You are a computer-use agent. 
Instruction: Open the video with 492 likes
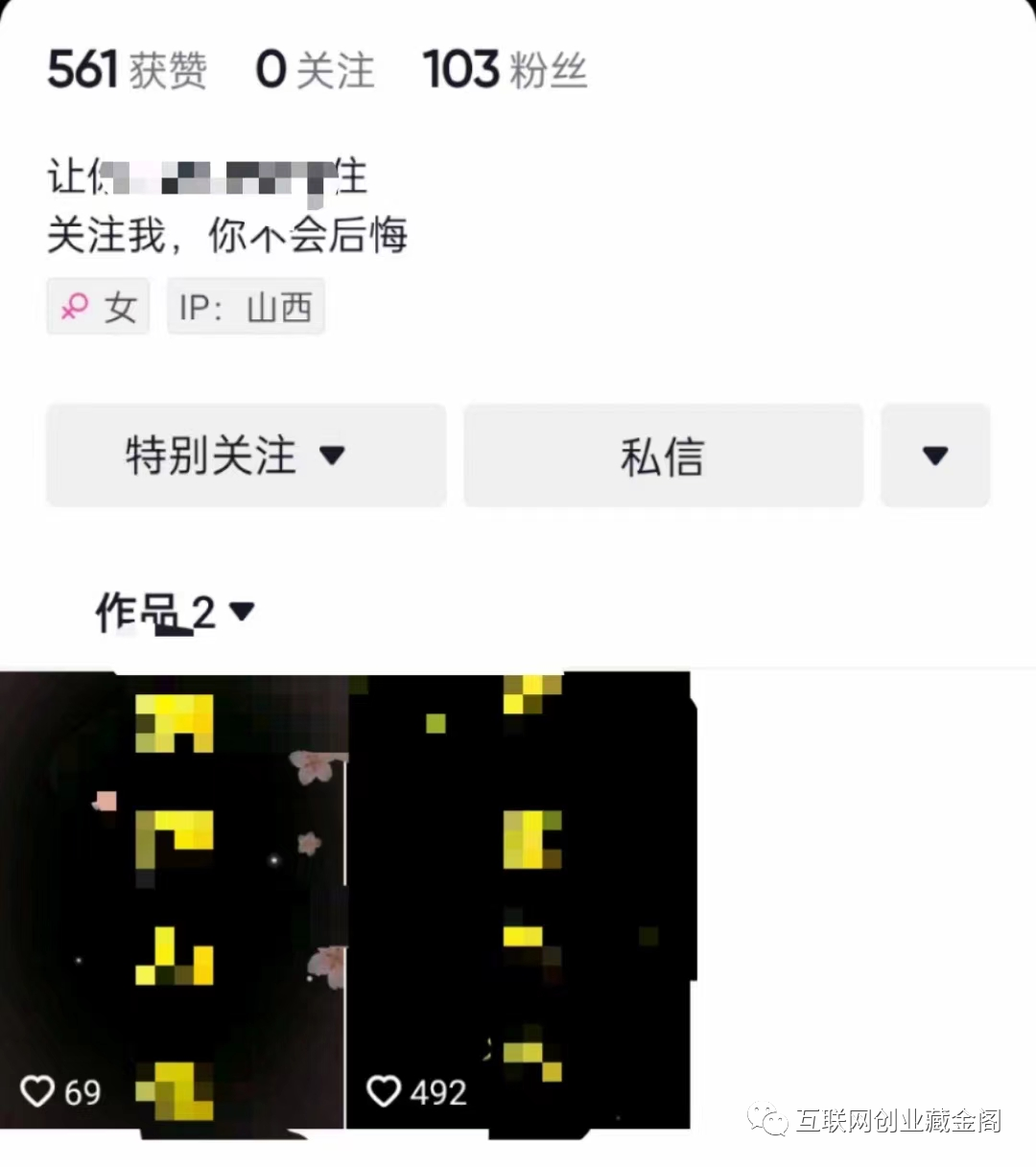pos(518,901)
